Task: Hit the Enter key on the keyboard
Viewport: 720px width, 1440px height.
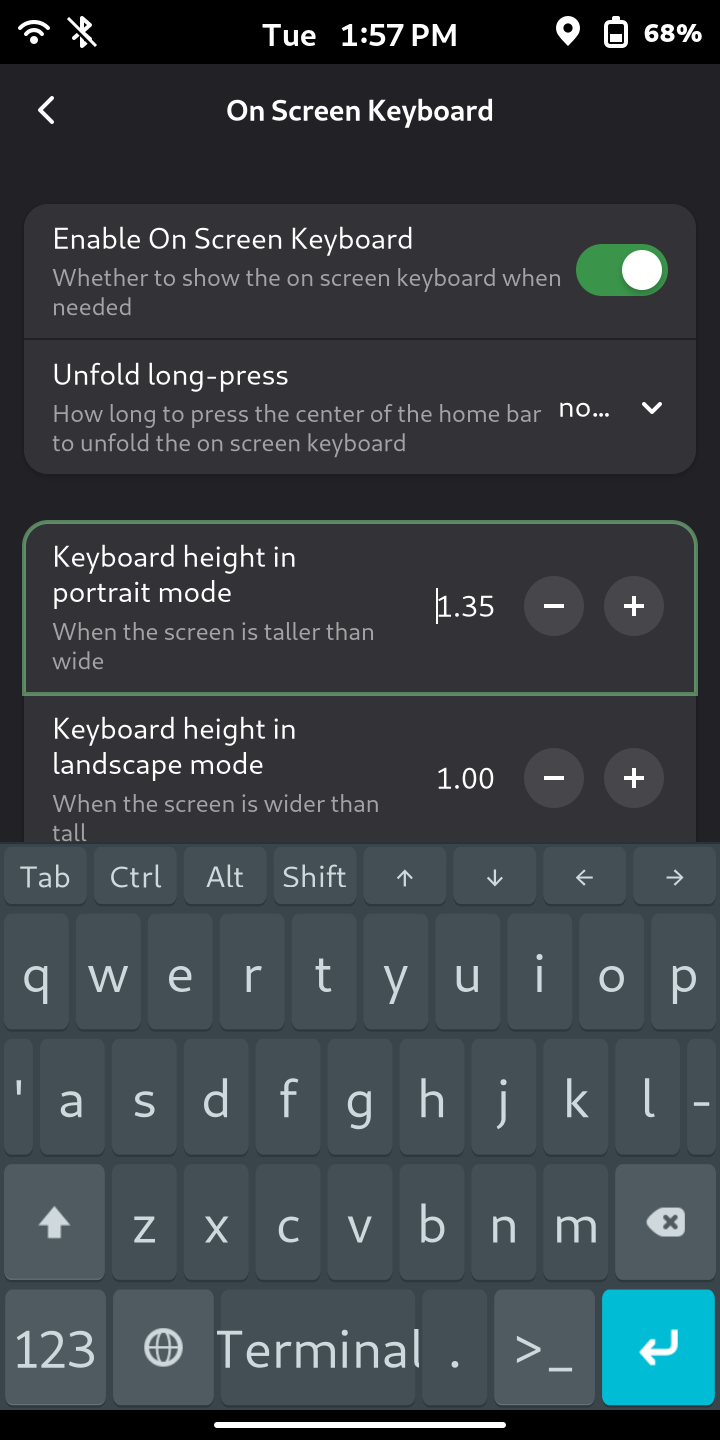Action: pyautogui.click(x=658, y=1348)
